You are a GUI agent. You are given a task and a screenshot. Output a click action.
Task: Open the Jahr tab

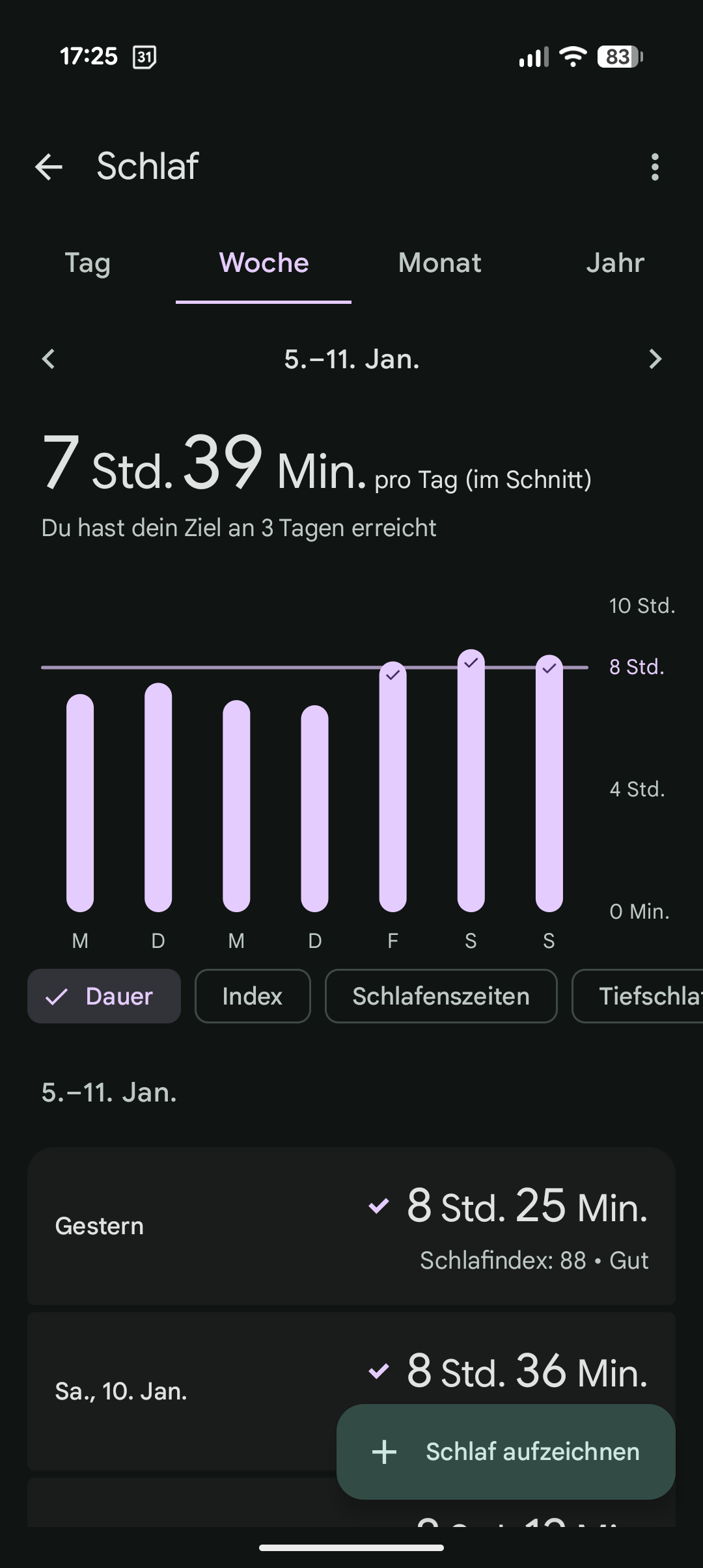tap(614, 264)
